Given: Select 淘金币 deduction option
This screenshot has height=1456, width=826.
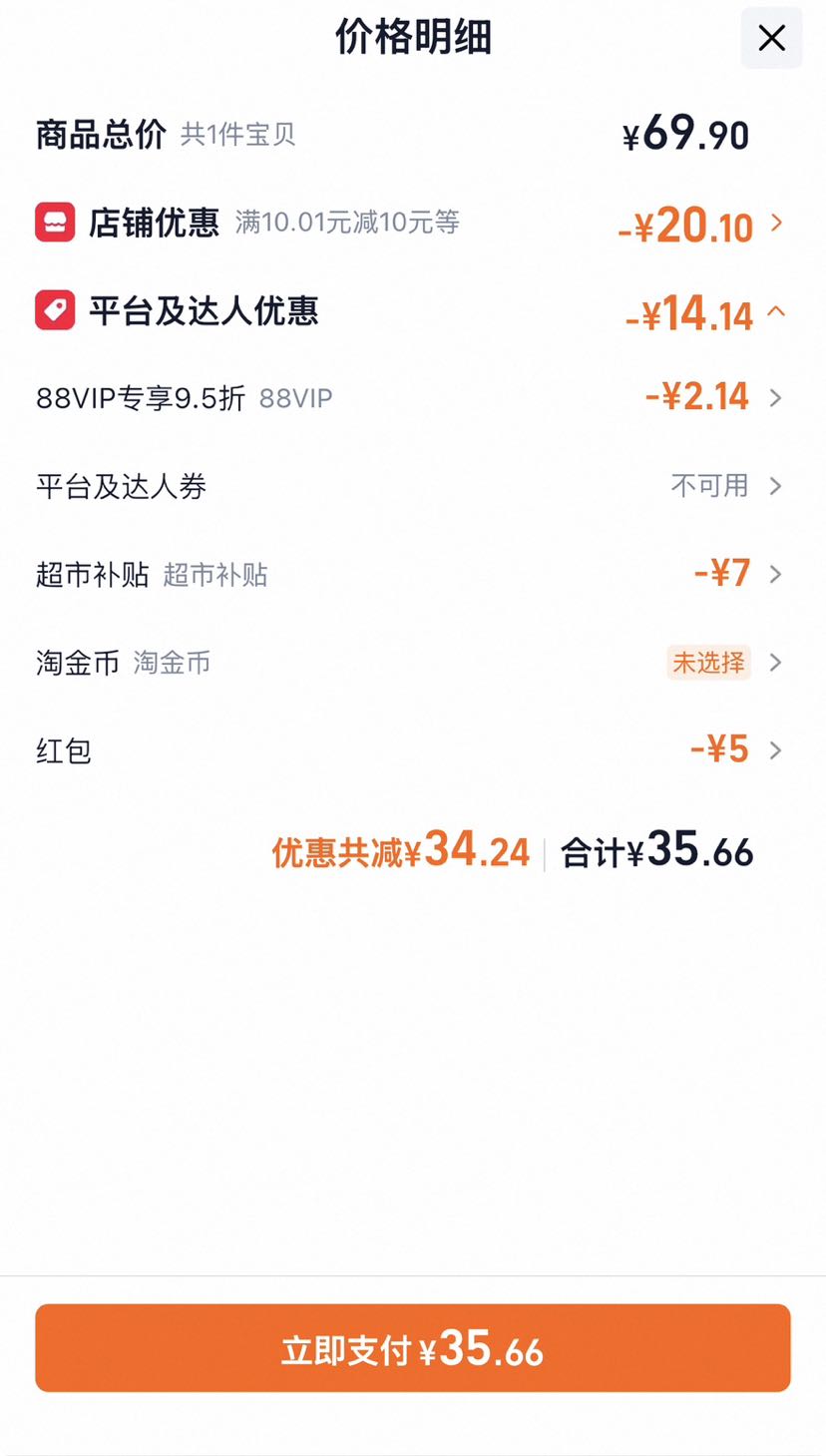Looking at the screenshot, I should (x=413, y=663).
